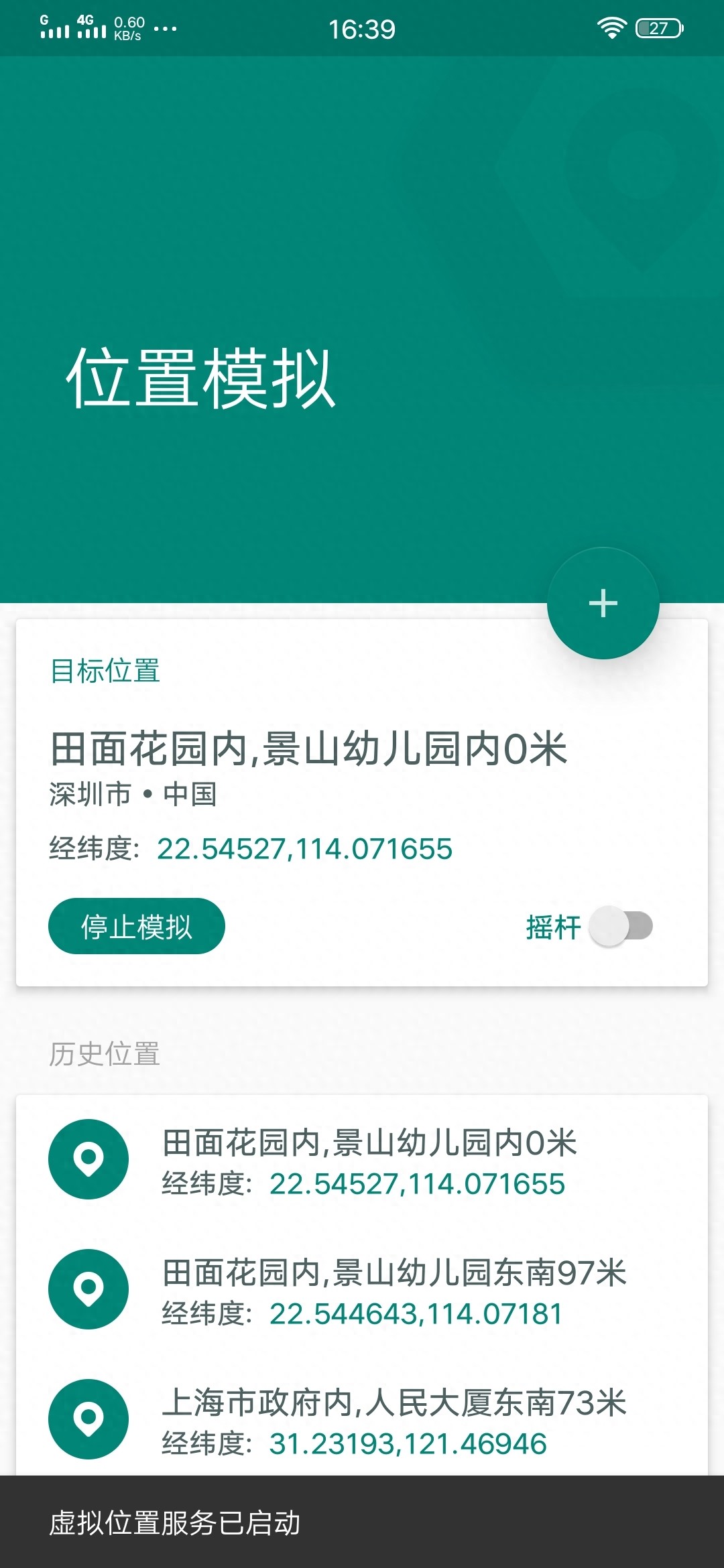Tap the Wi-Fi icon in the status bar
The height and width of the screenshot is (1568, 724).
tap(612, 27)
